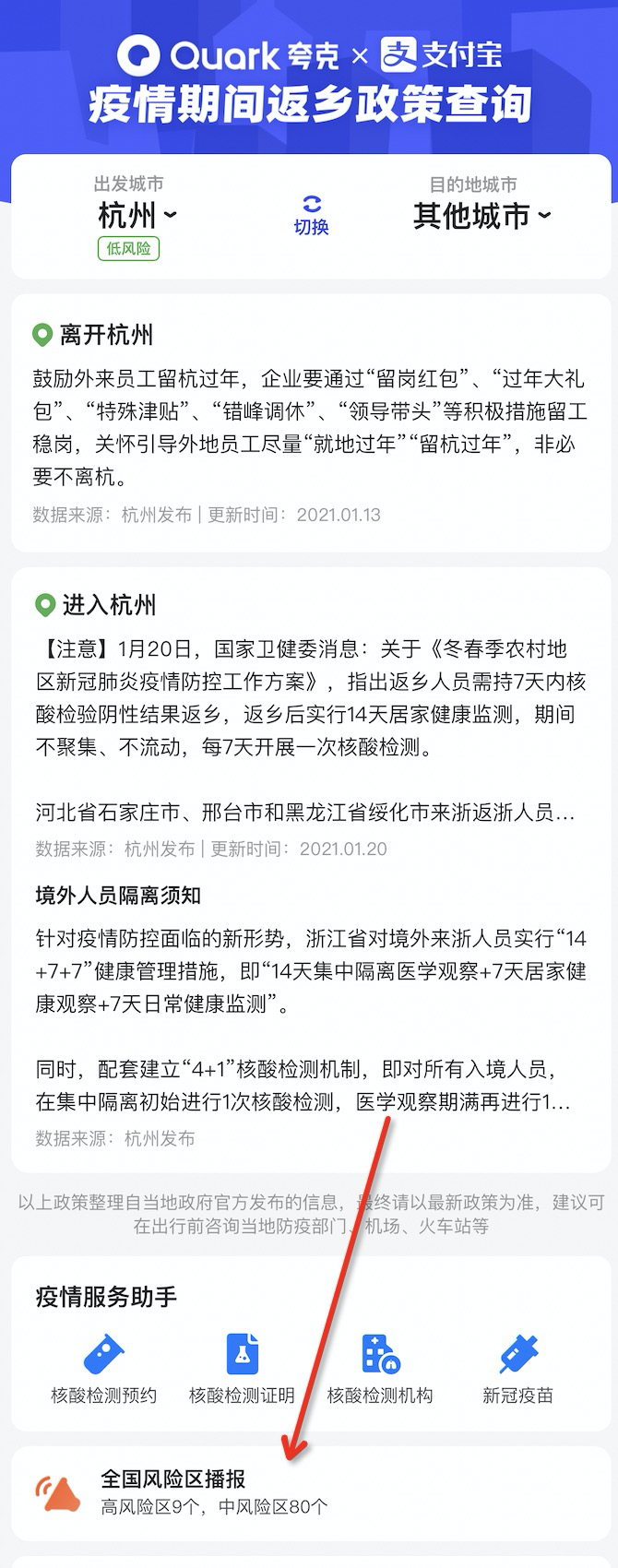This screenshot has height=1568, width=618.
Task: Open 核酸检测机构 service
Action: [380, 1369]
